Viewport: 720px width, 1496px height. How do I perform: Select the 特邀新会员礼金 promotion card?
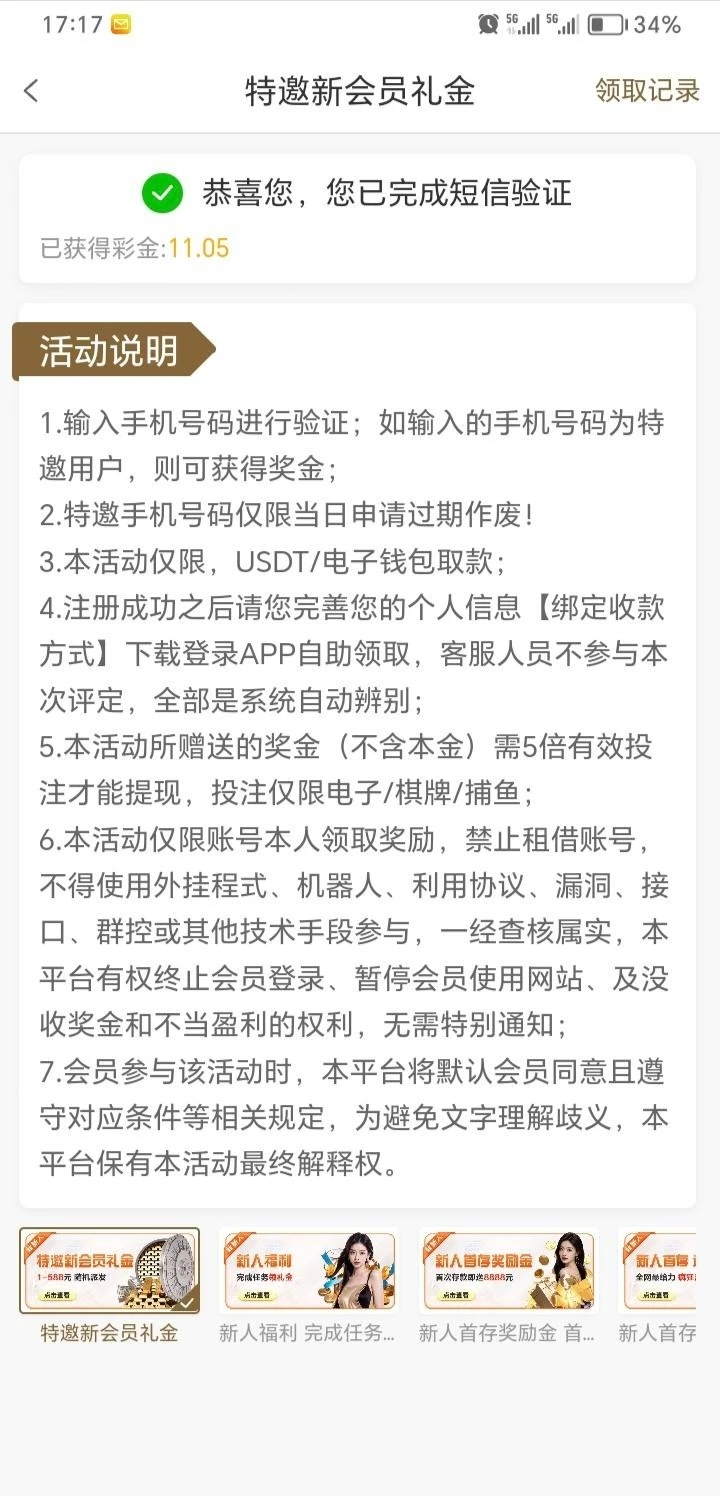click(109, 1271)
